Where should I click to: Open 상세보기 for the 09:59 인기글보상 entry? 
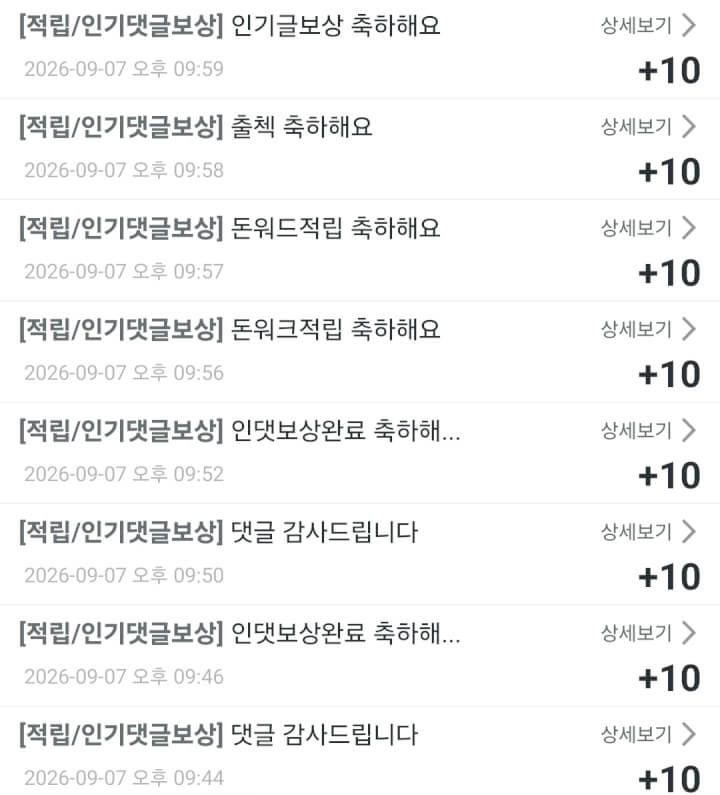[x=648, y=25]
